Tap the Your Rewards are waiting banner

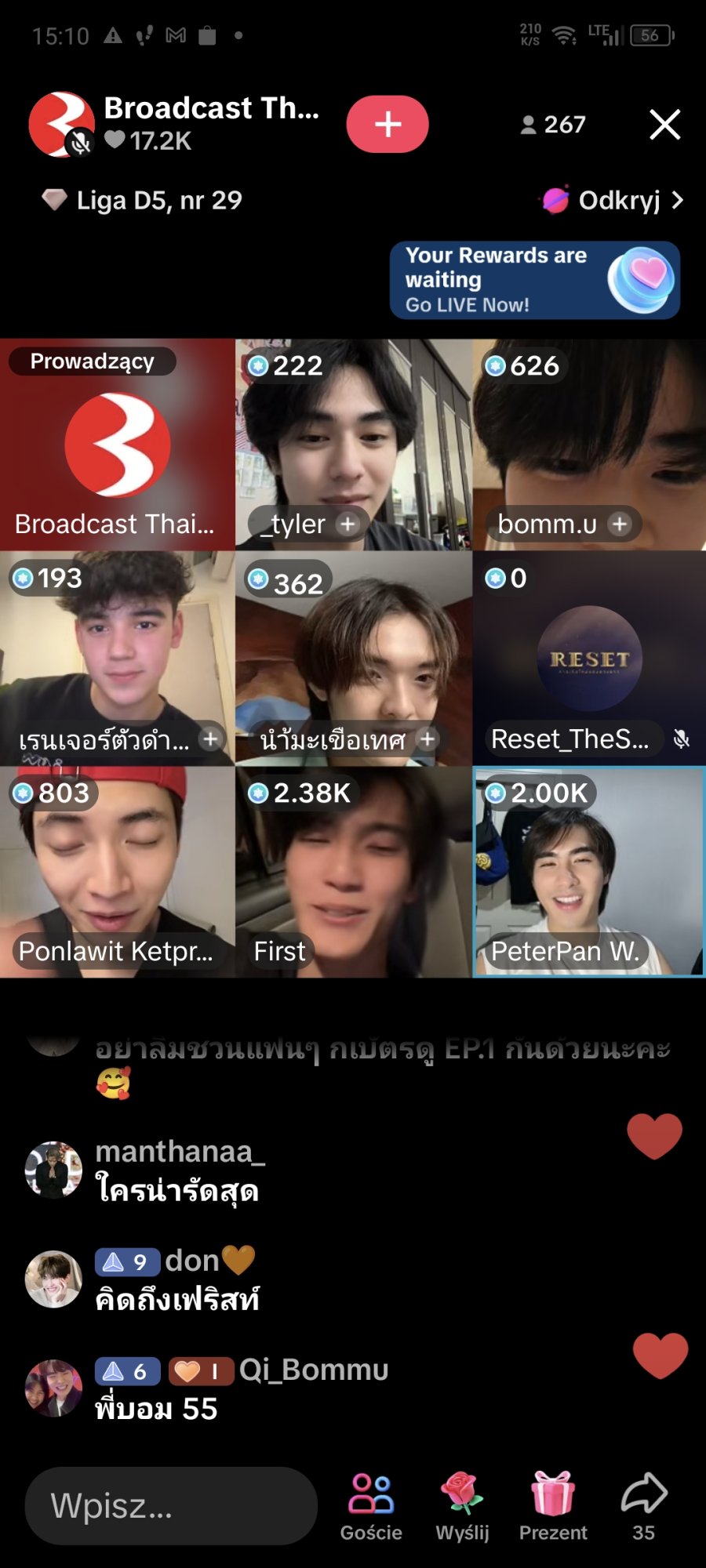pyautogui.click(x=534, y=280)
